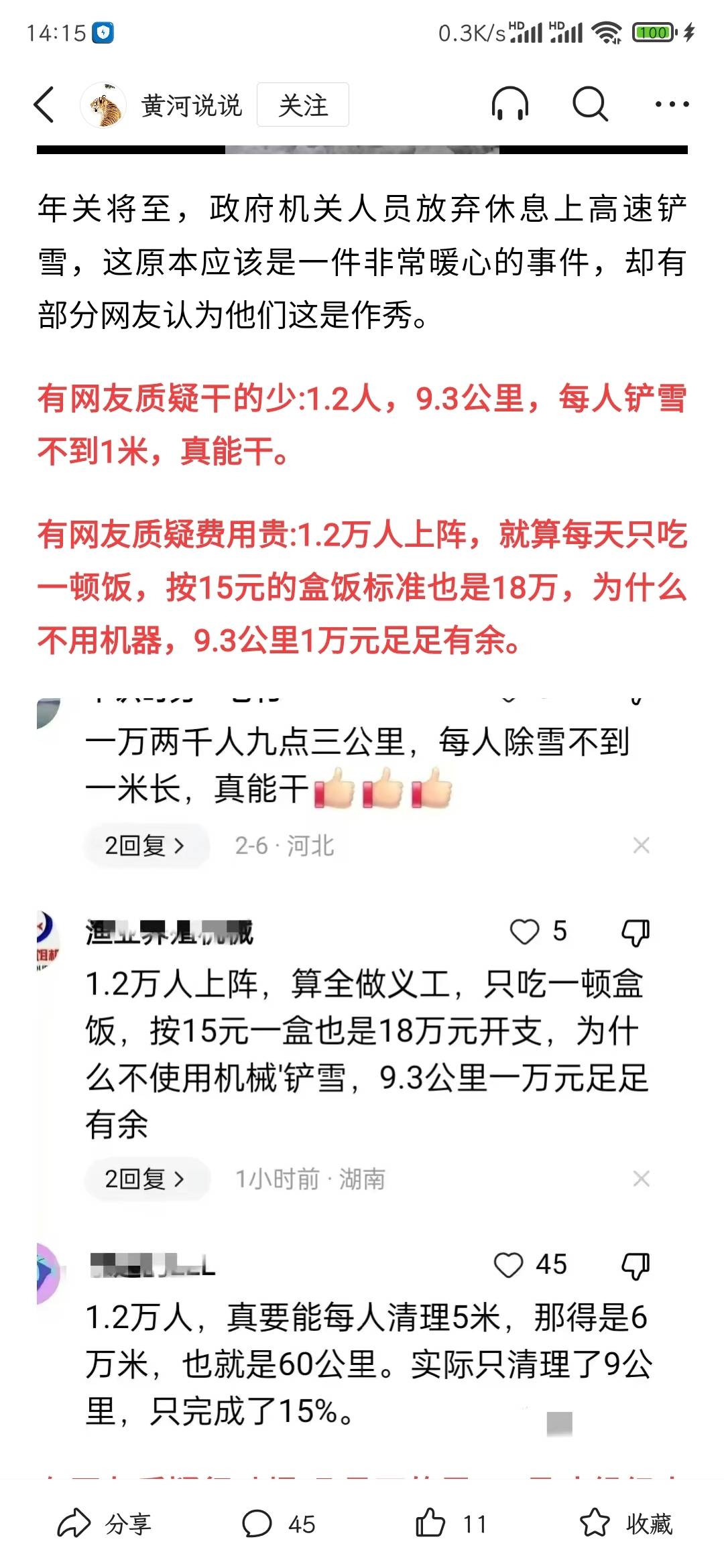Viewport: 724px width, 1568px height.
Task: Save article with 收藏 star
Action: (626, 1524)
